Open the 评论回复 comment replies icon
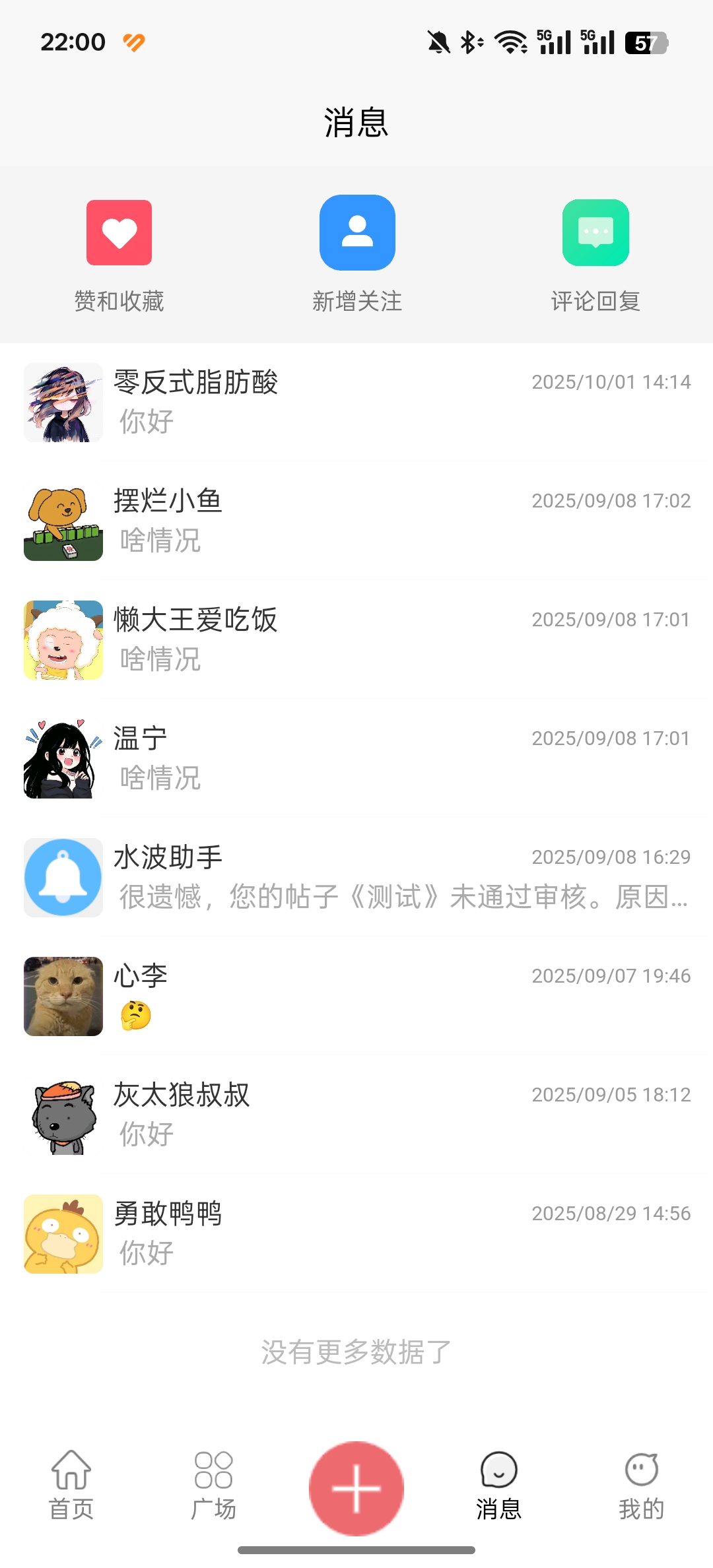 (x=594, y=232)
